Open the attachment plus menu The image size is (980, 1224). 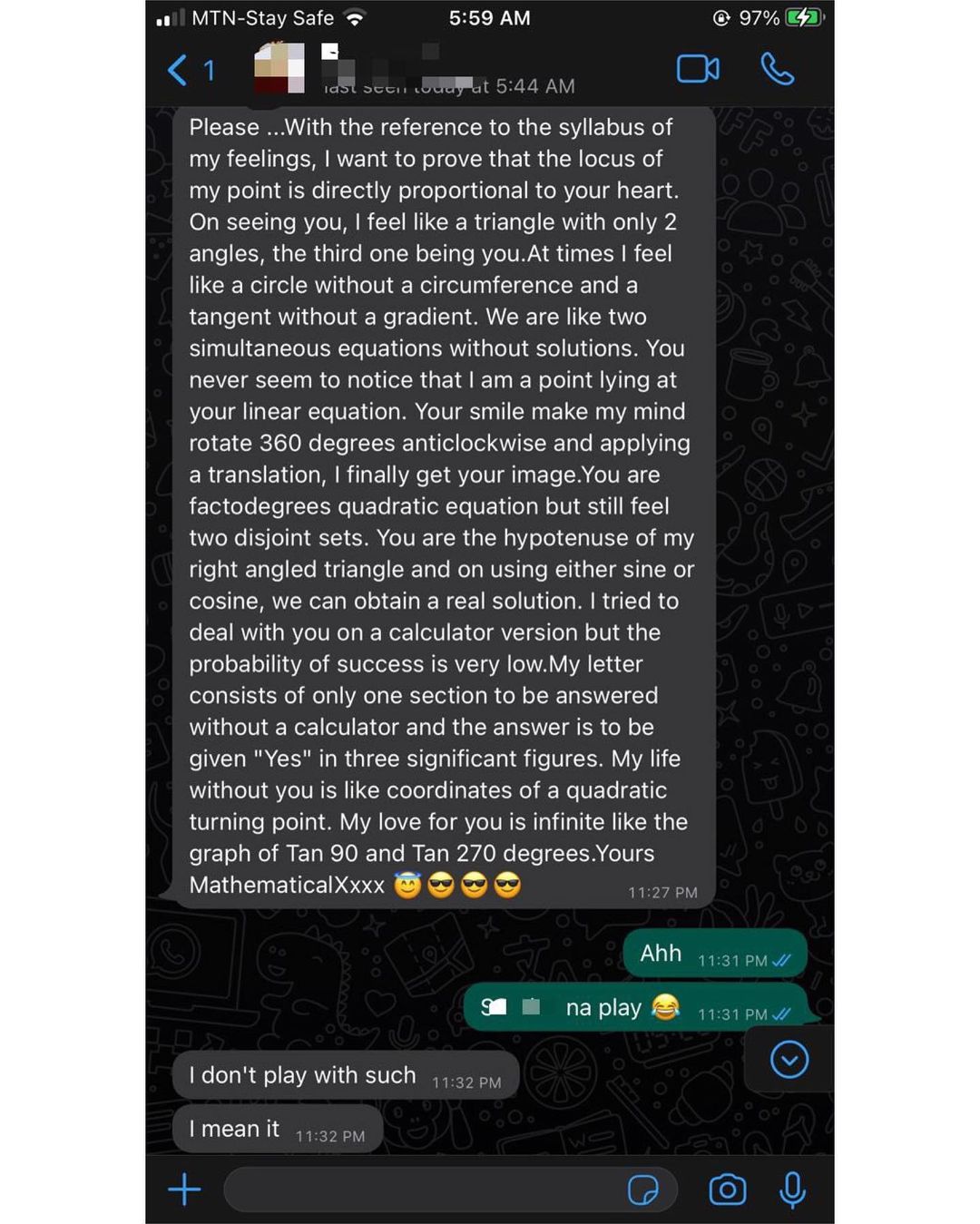tap(185, 1190)
